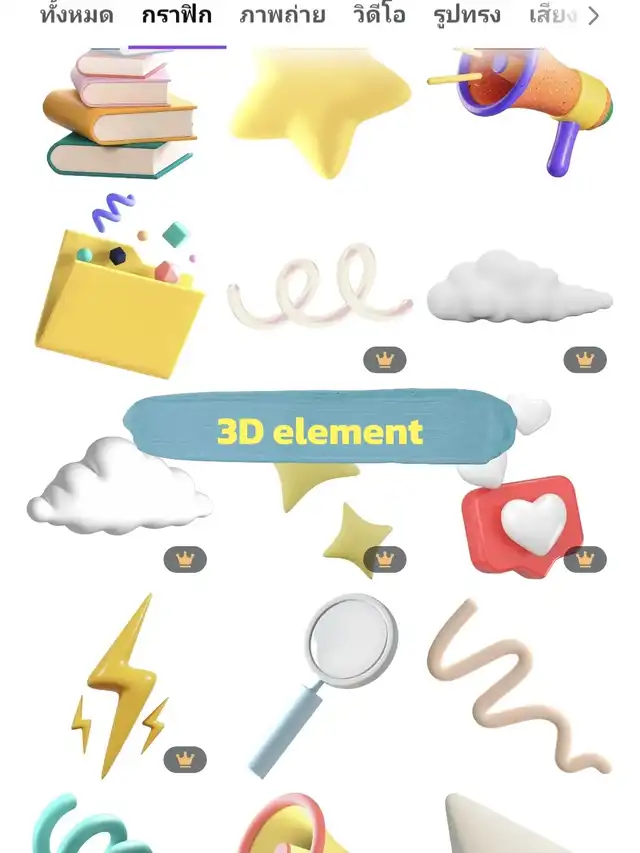The width and height of the screenshot is (640, 853).
Task: Tap the right chevron for more tabs
Action: tap(594, 16)
